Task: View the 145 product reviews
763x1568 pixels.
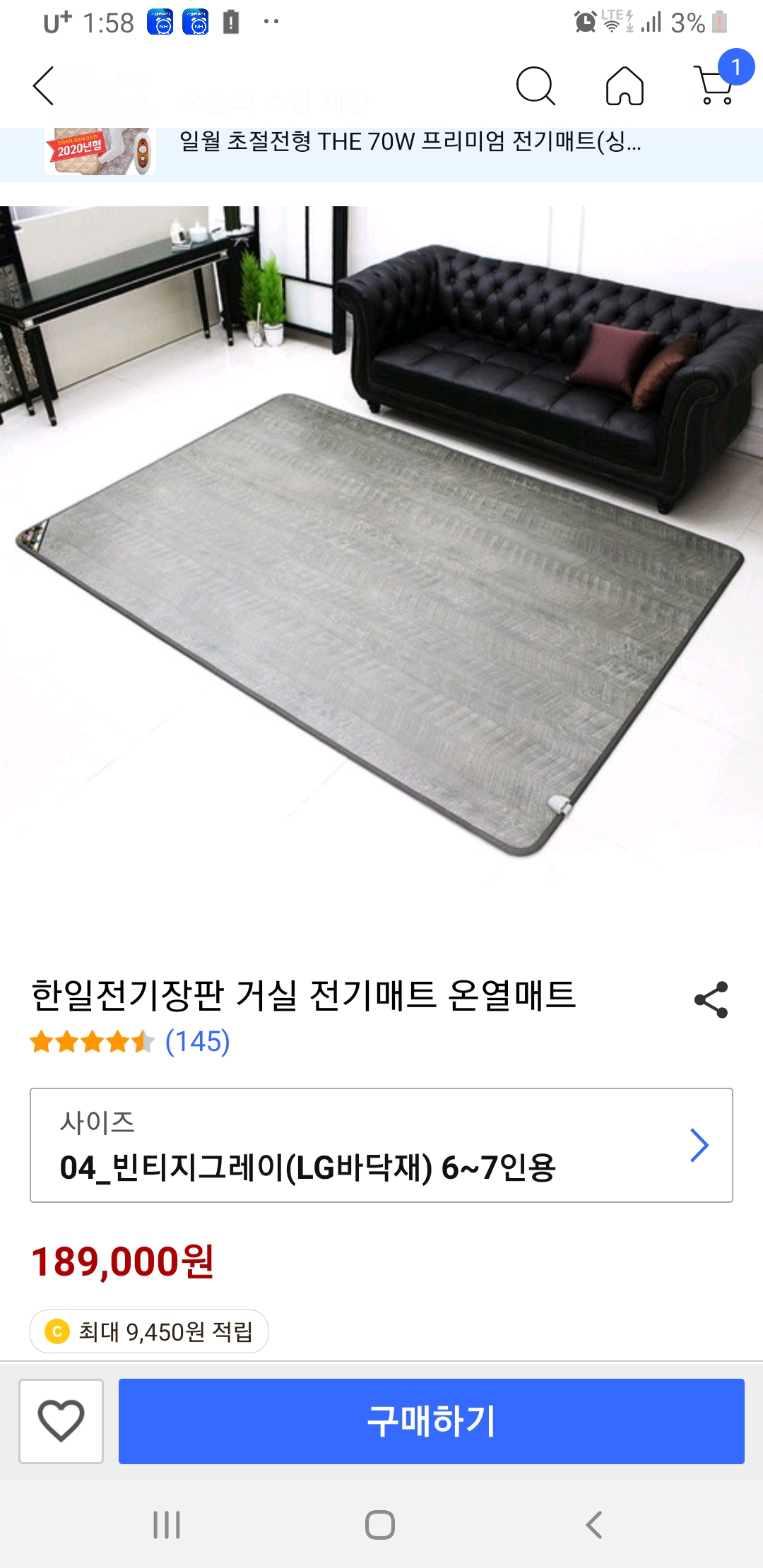Action: coord(197,1042)
